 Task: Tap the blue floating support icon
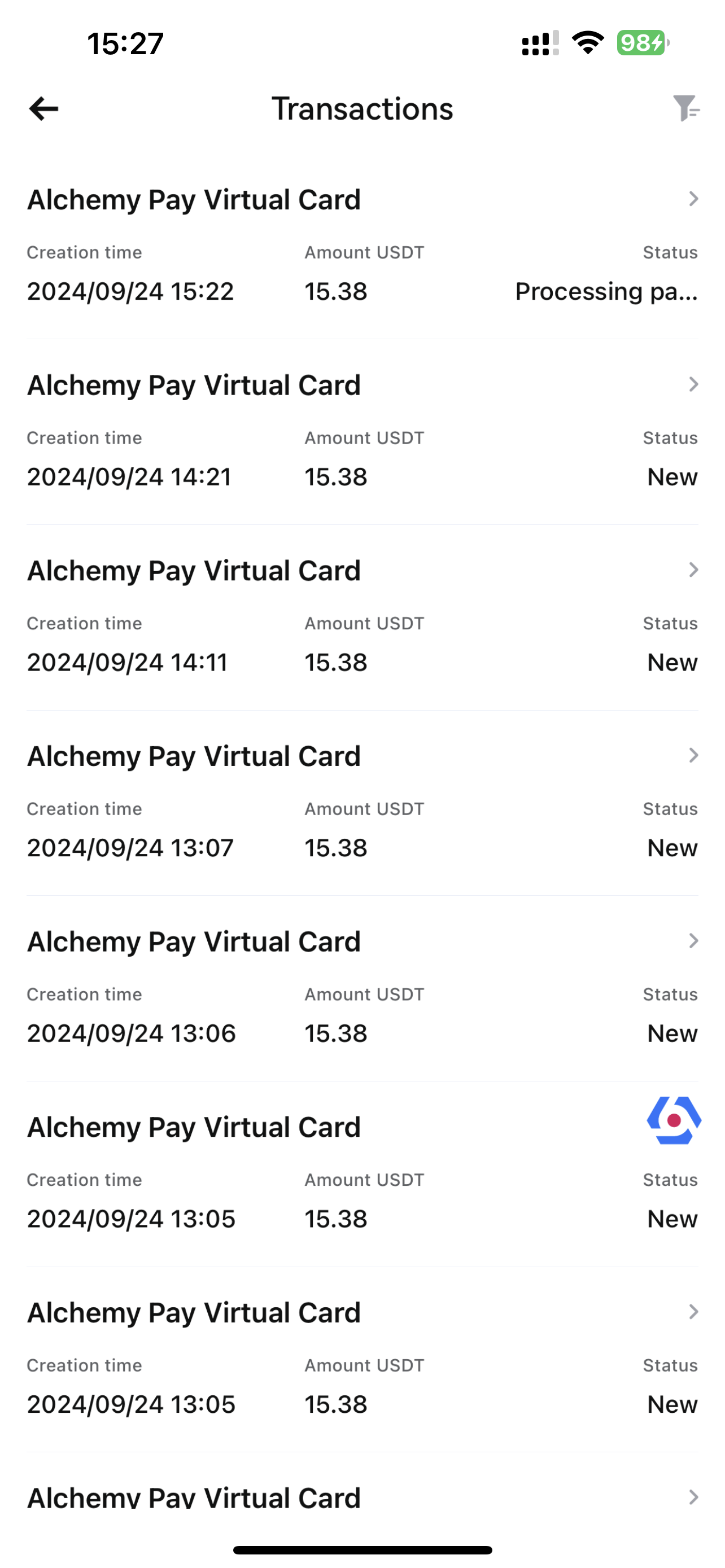(x=674, y=1120)
